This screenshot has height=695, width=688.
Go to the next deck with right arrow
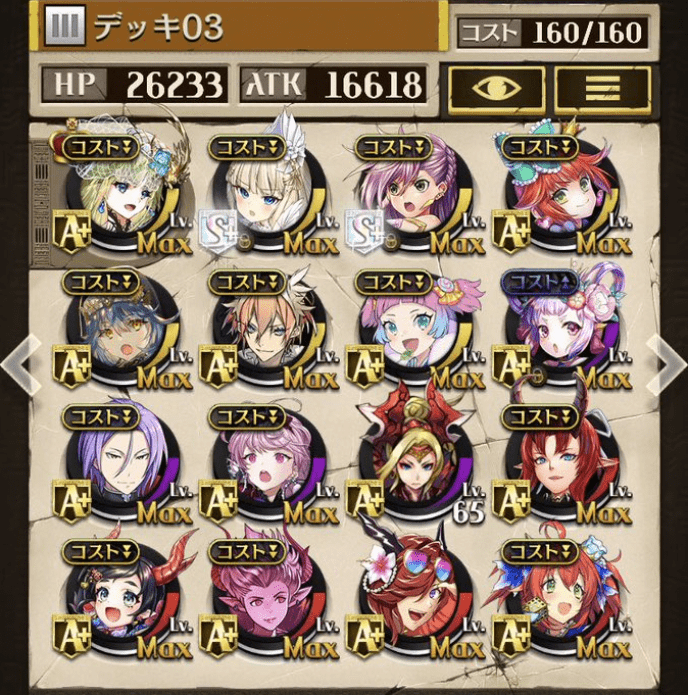tap(666, 362)
